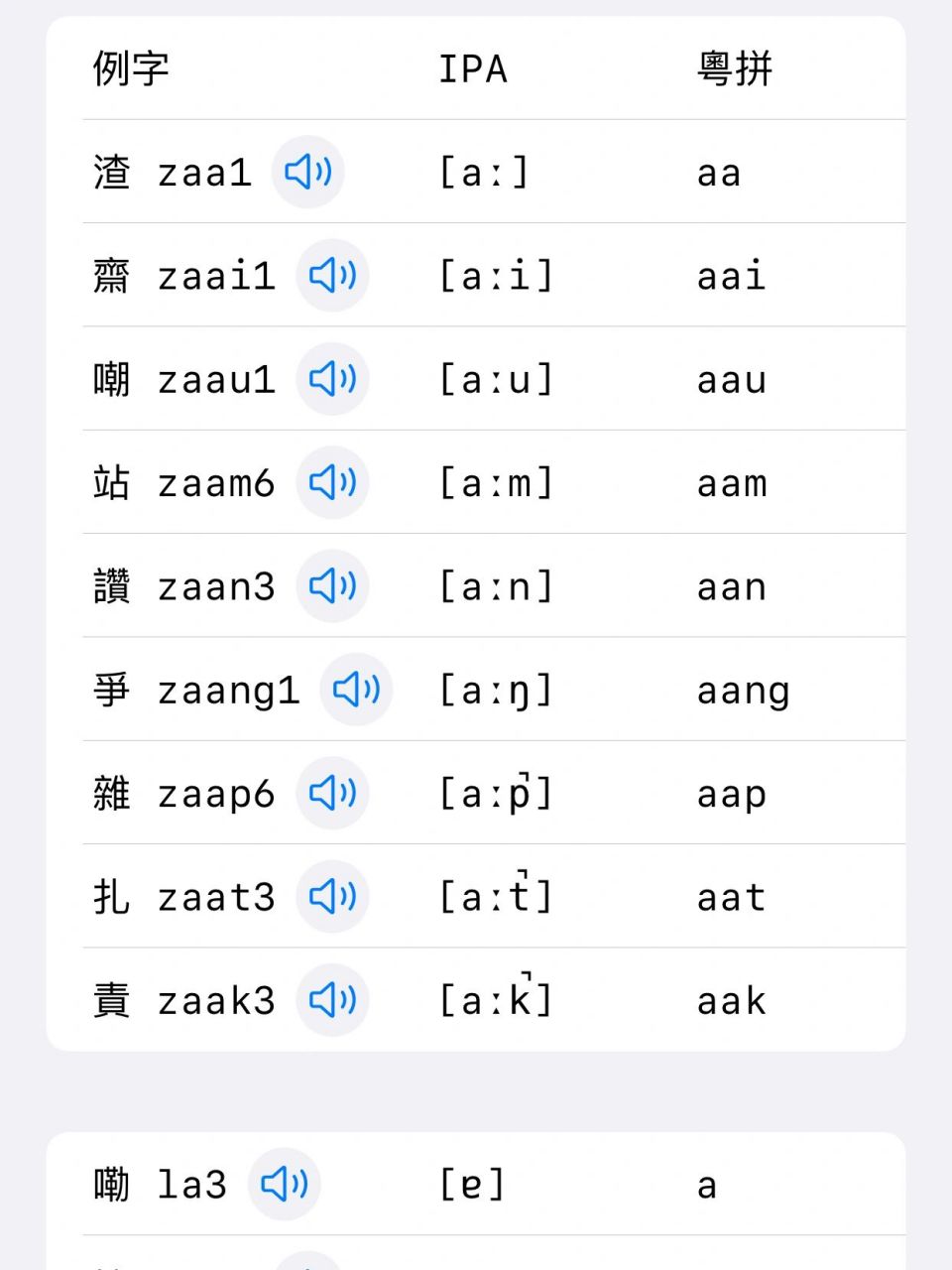Screen dimensions: 952x1270
Task: Tap speaker icon next to zaap6
Action: point(332,794)
